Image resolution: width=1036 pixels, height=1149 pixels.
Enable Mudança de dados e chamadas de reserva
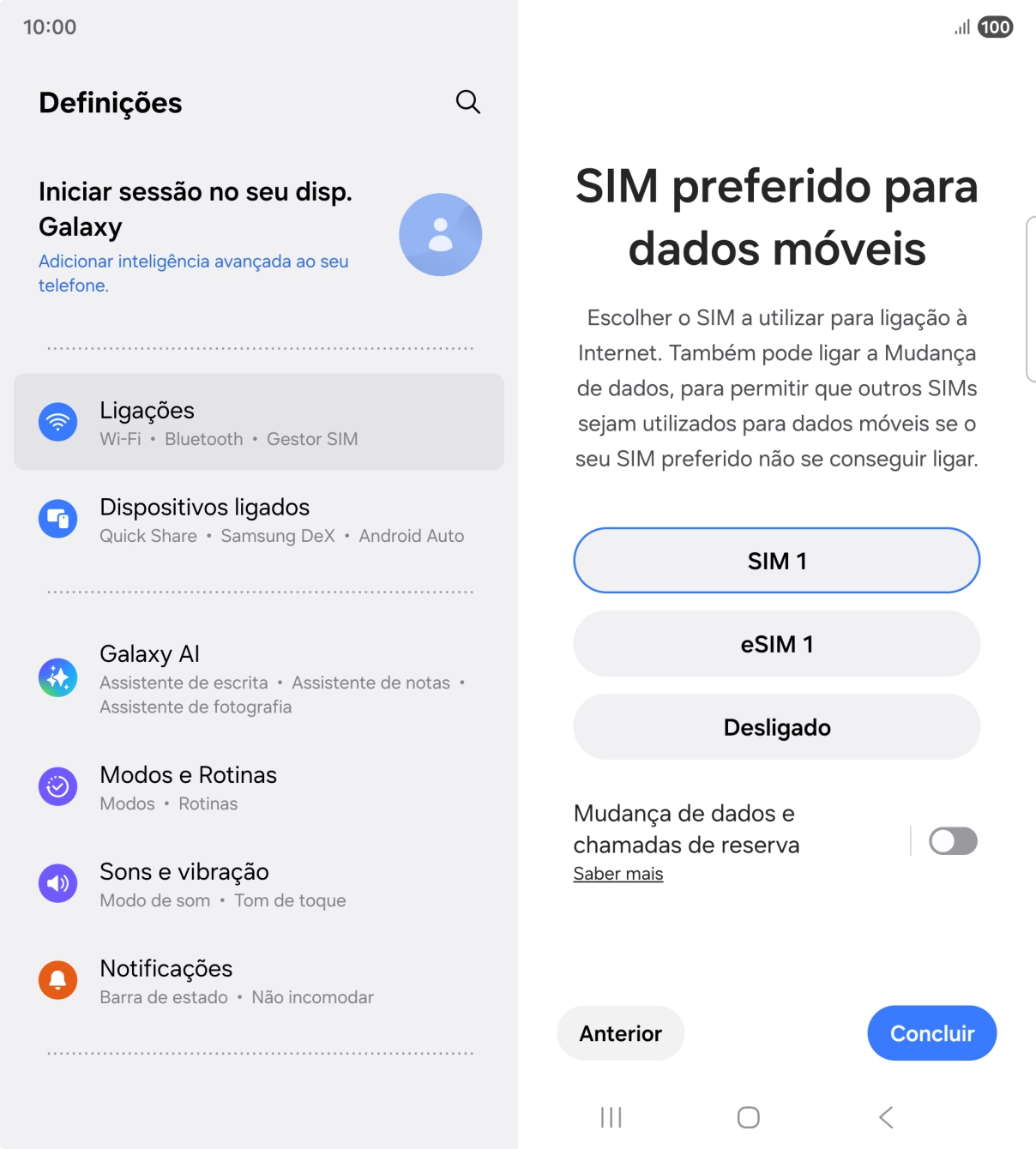pos(952,841)
